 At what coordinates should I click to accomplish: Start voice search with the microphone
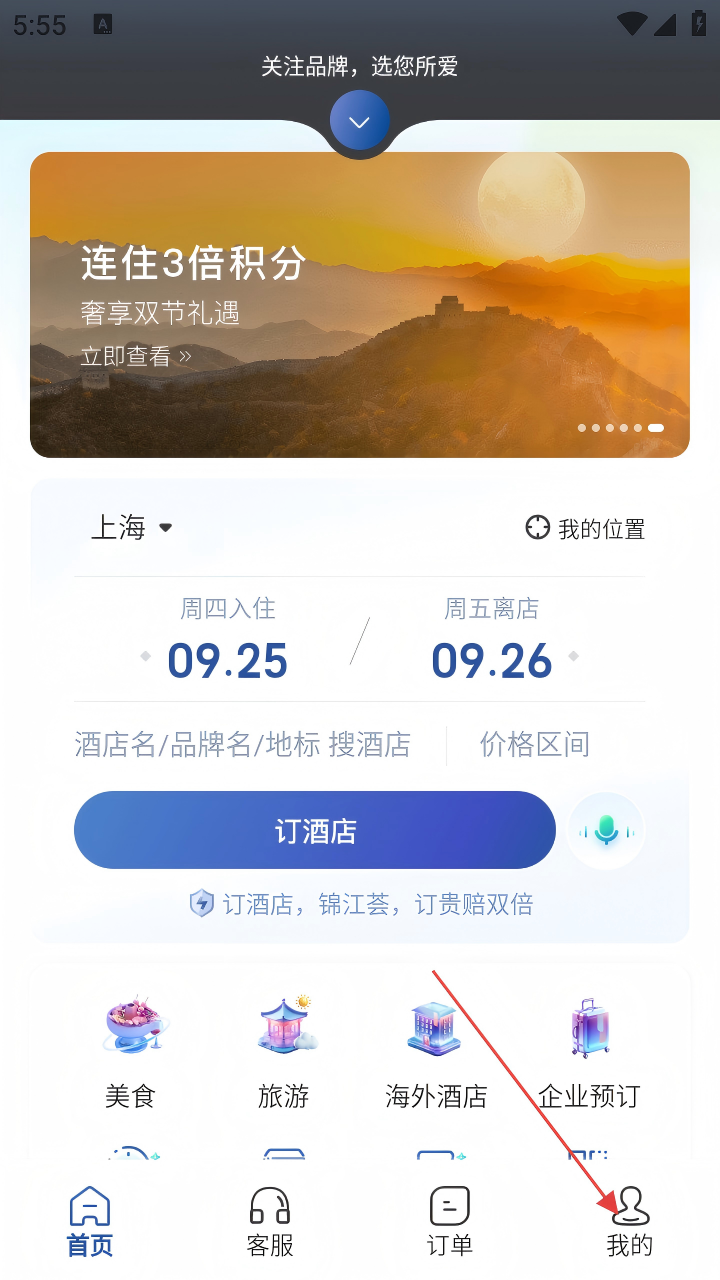pyautogui.click(x=606, y=830)
